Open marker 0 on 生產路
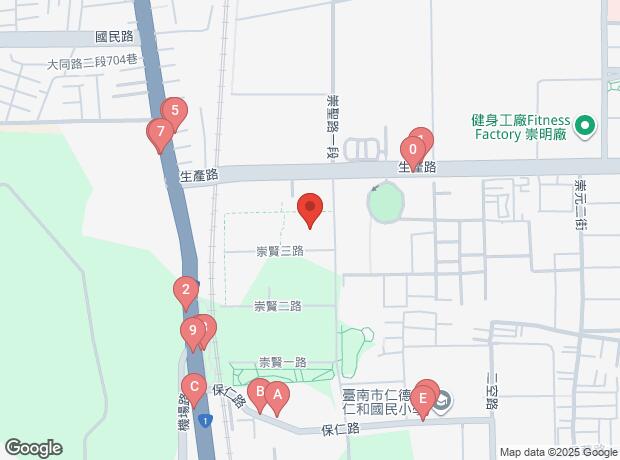The width and height of the screenshot is (620, 460). tap(411, 150)
